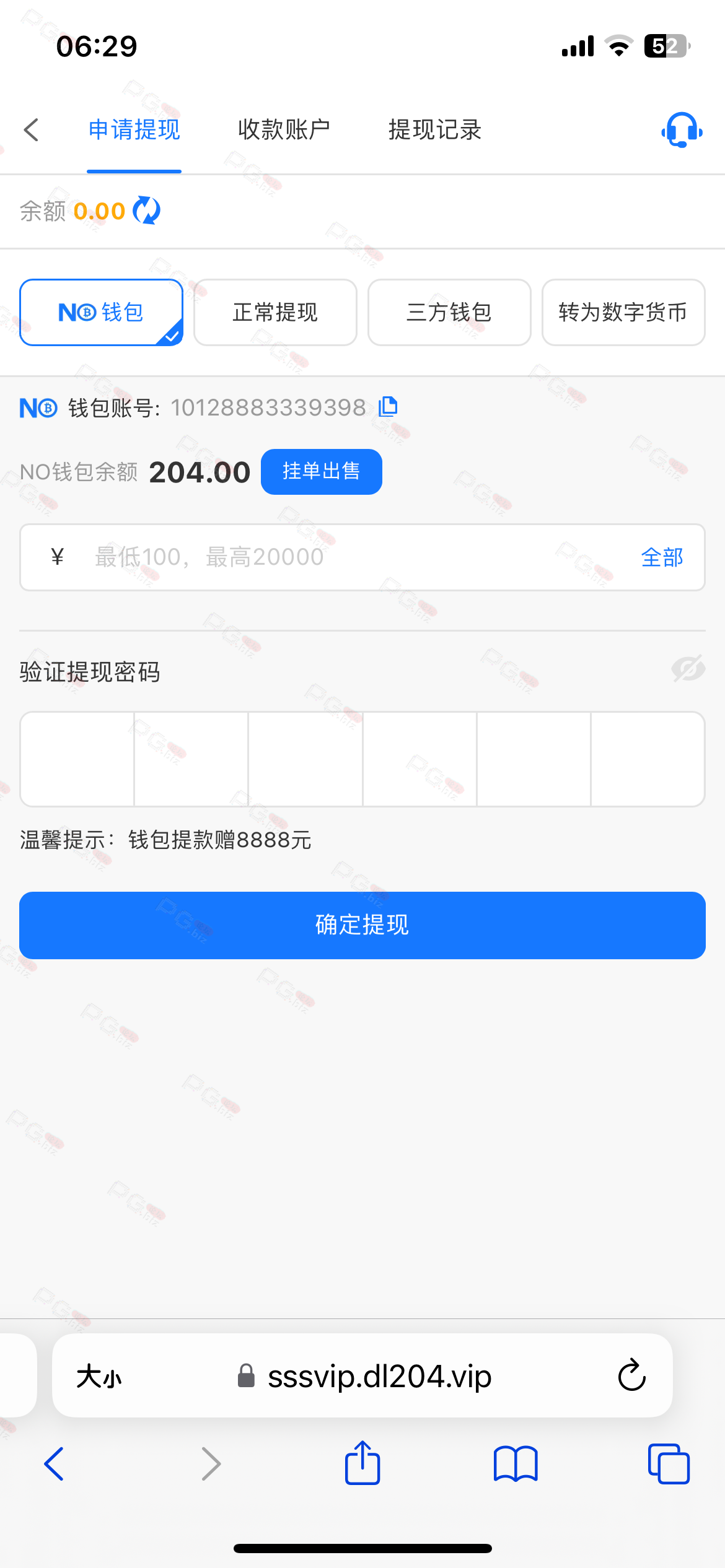Choose 三方钱包 withdrawal method

[449, 312]
